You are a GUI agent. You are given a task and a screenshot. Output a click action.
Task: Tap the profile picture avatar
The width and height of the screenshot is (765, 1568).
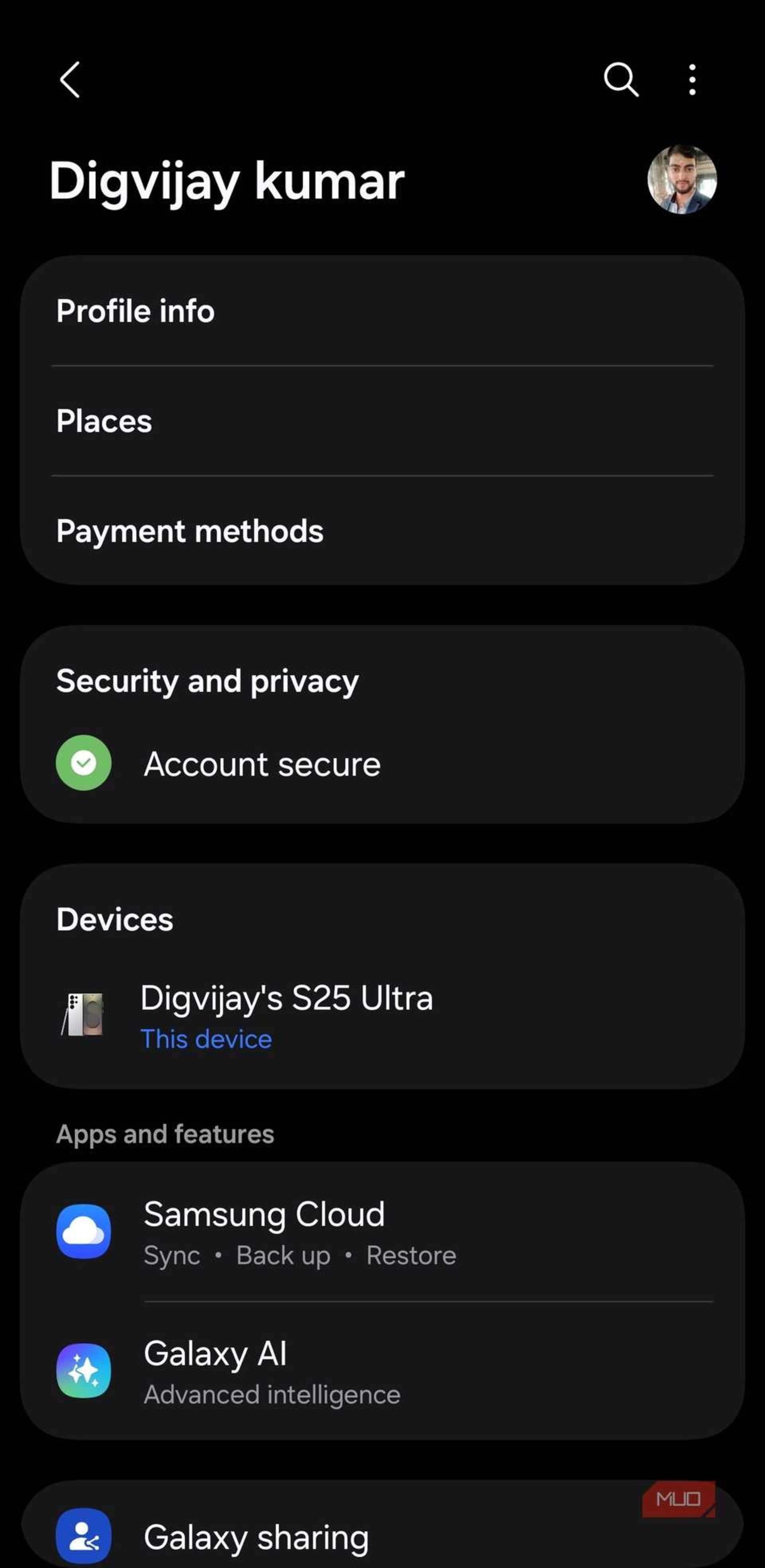[682, 180]
